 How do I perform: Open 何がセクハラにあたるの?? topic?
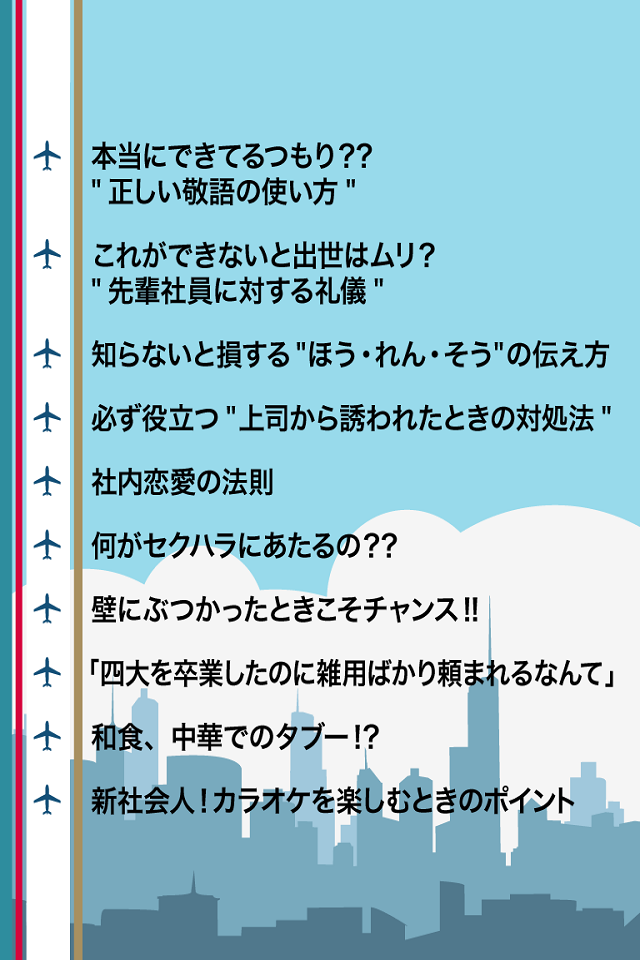[x=244, y=546]
